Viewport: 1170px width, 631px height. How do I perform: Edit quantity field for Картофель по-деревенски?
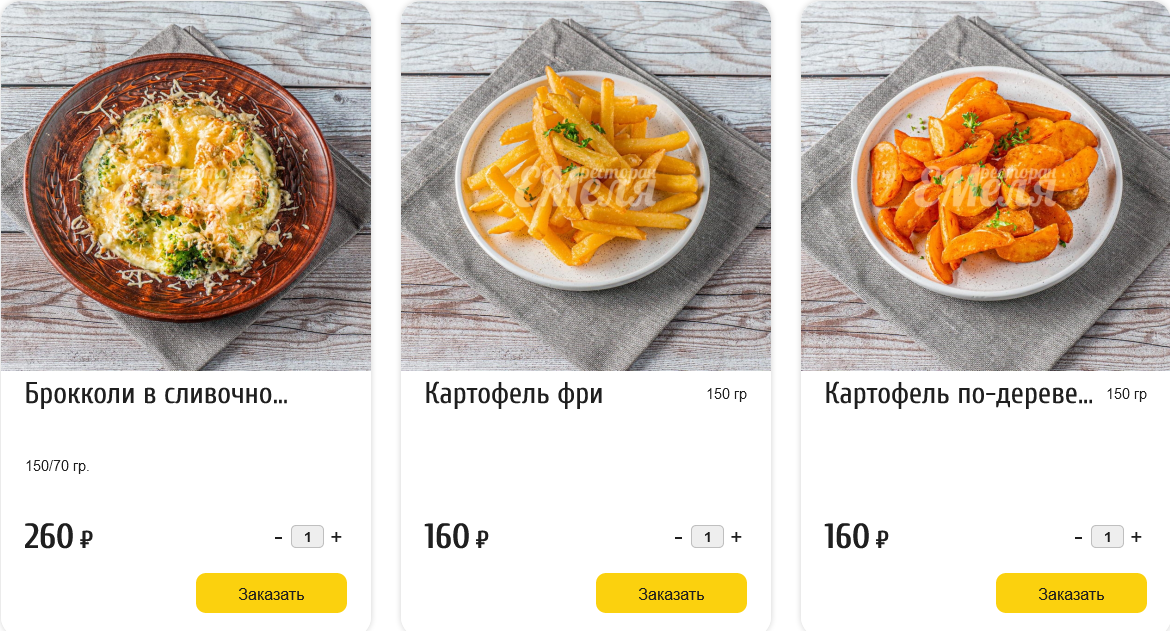pos(1107,537)
